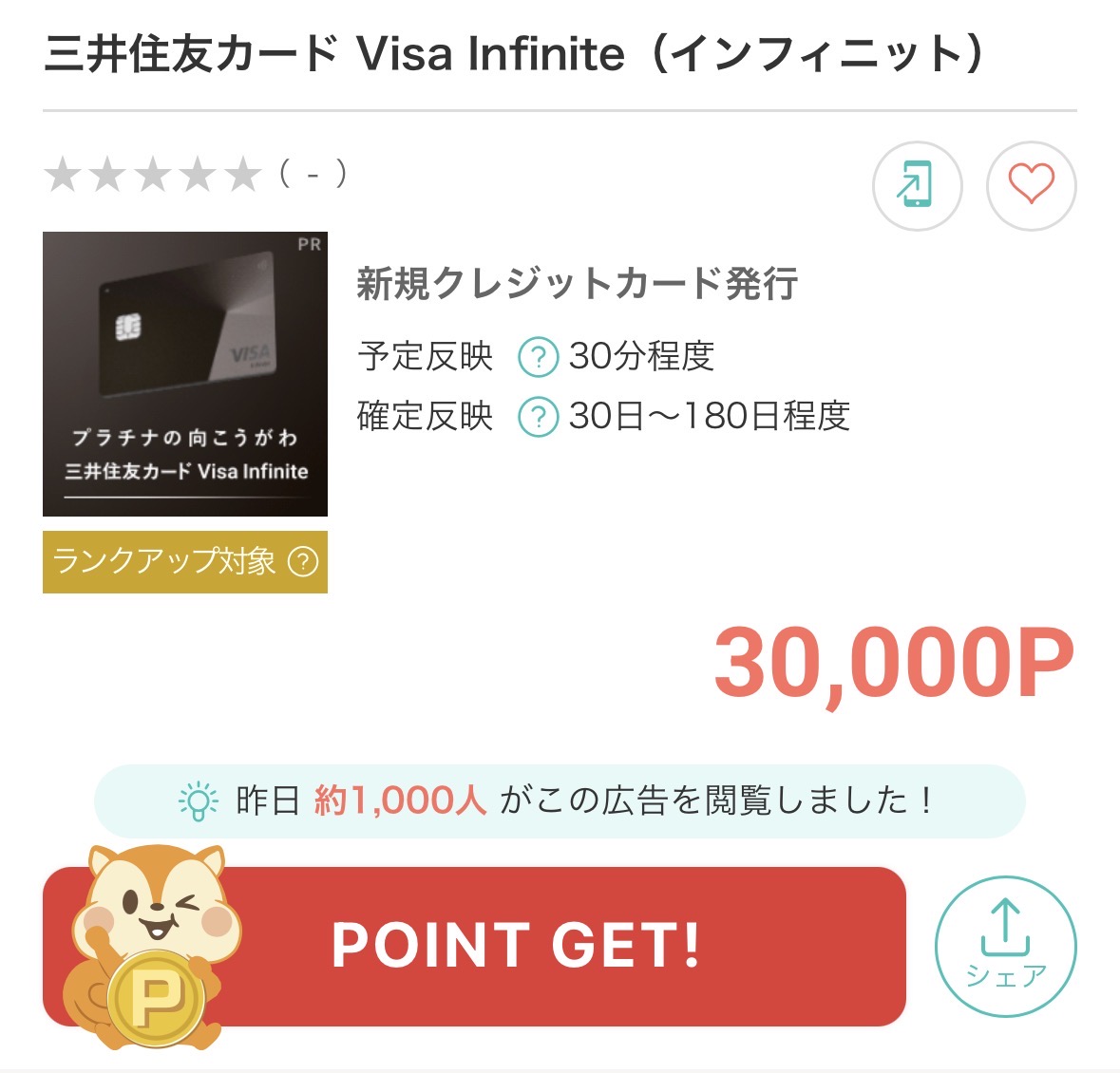Open the ランクアップ対象 explanation
Screen dimensions: 1120x1073
[x=303, y=562]
